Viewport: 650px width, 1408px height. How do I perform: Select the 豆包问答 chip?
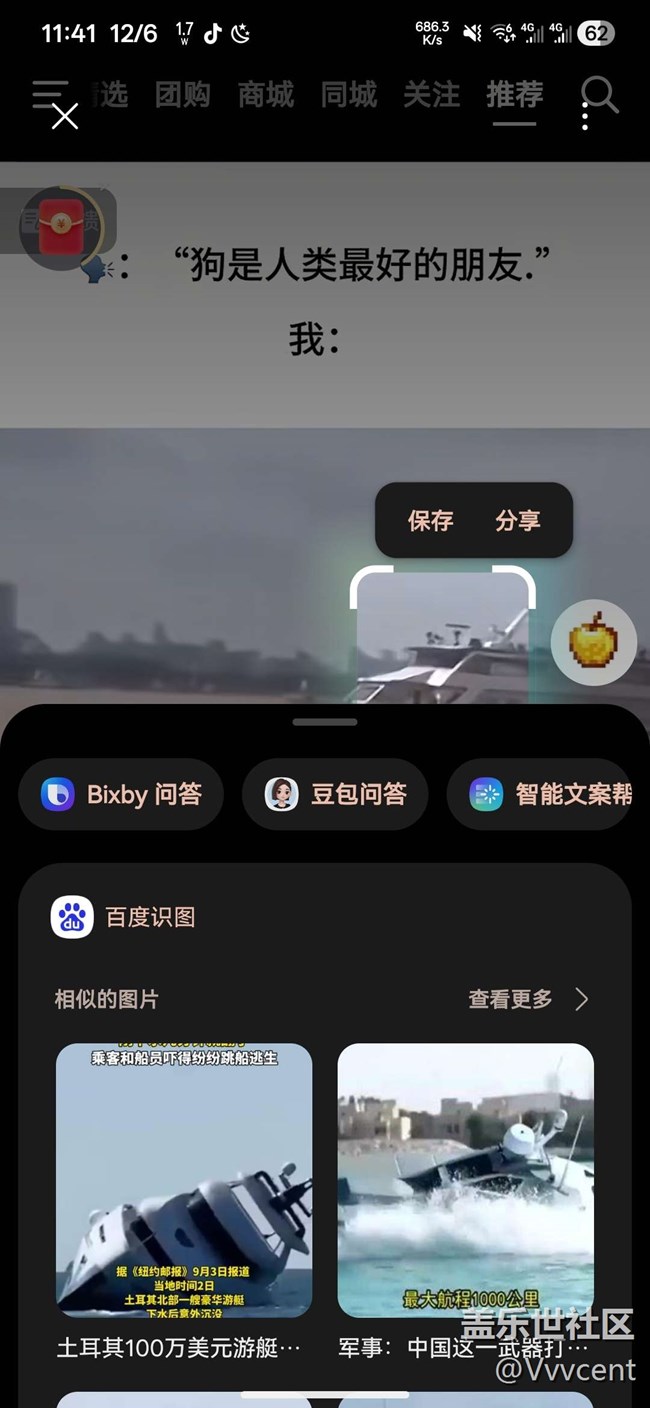tap(335, 795)
